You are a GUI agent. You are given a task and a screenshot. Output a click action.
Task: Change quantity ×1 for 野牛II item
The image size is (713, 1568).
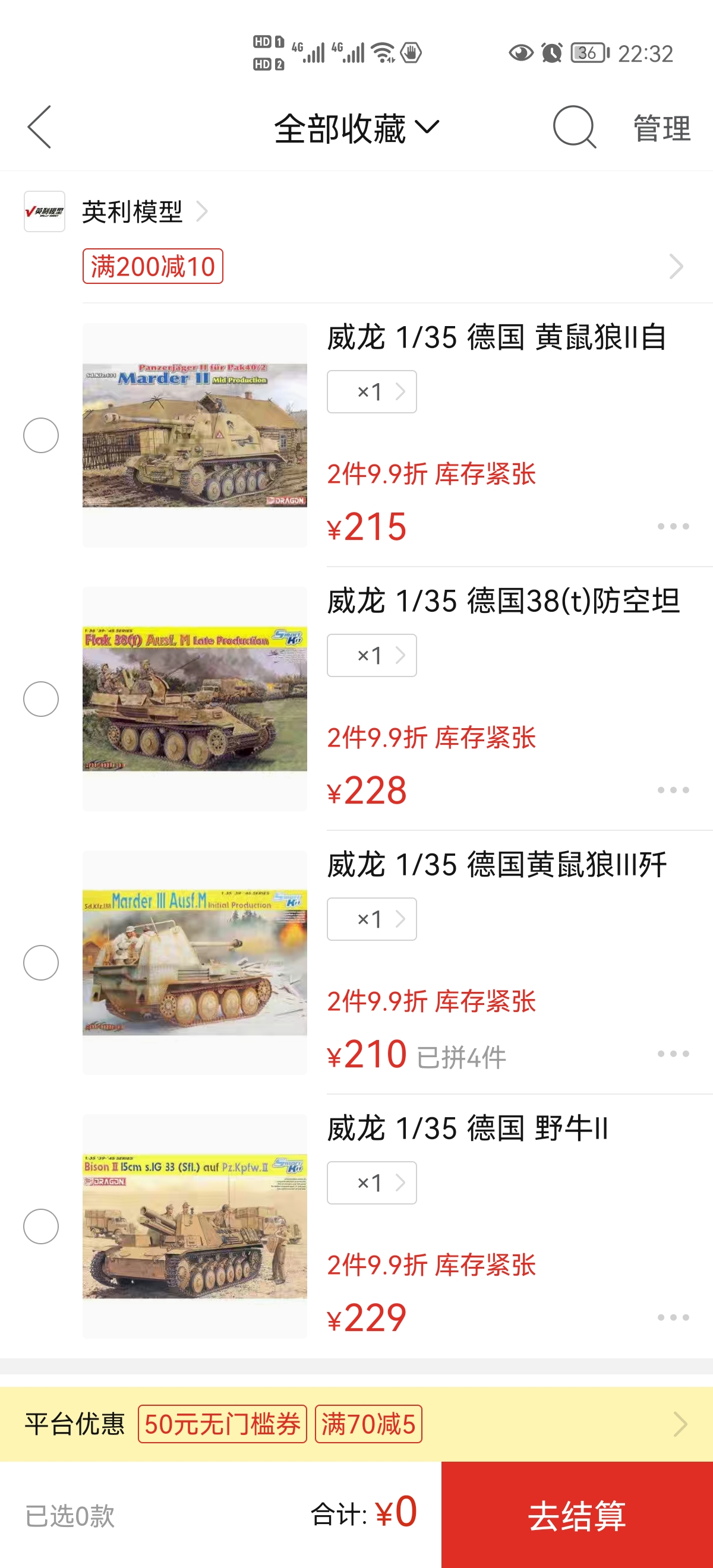pyautogui.click(x=371, y=1183)
